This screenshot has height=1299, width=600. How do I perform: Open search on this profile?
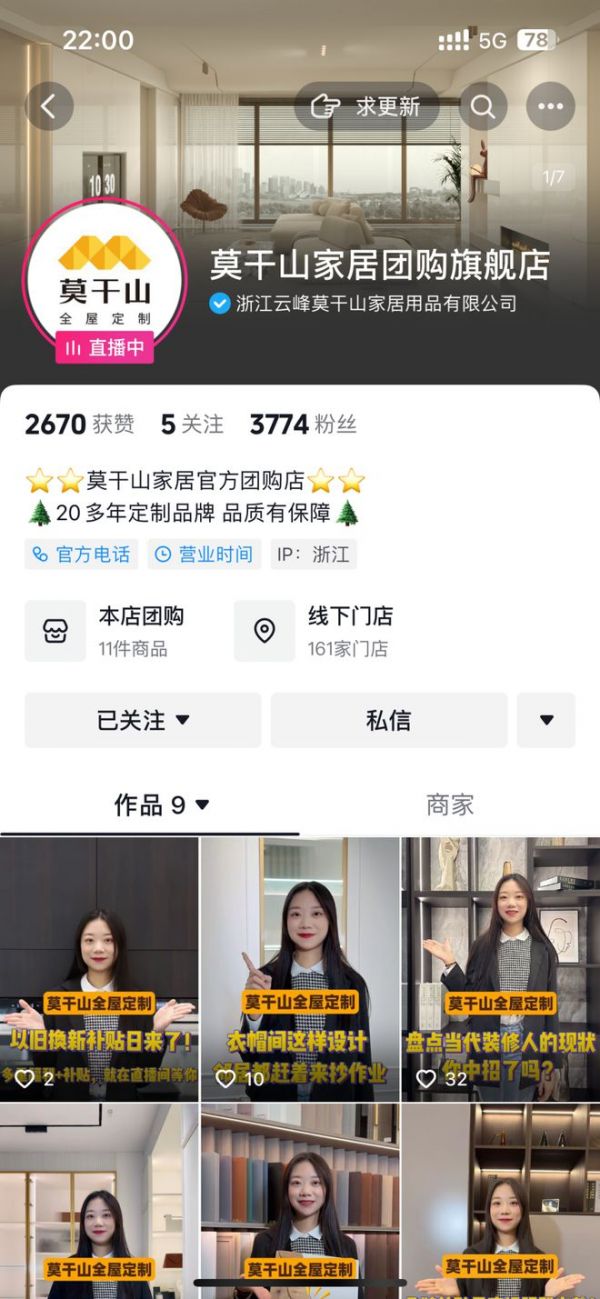483,107
